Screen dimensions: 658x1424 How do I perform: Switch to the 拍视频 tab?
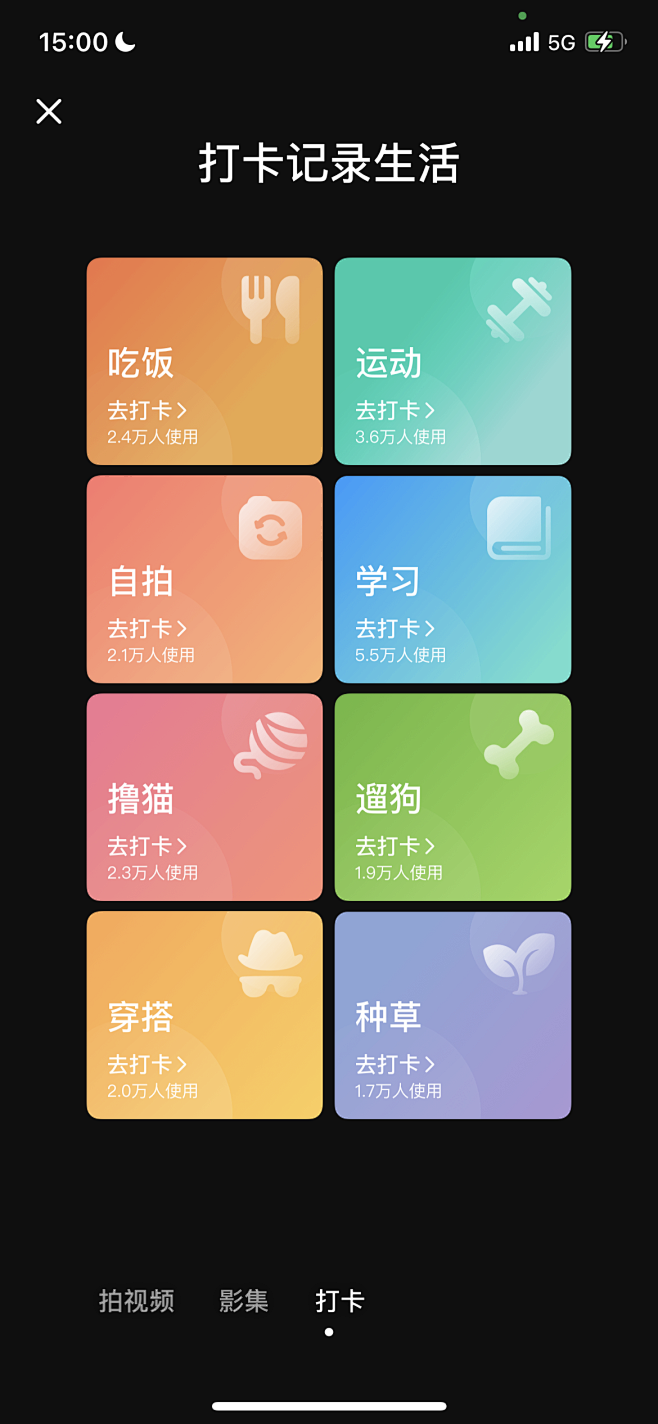[x=137, y=1301]
